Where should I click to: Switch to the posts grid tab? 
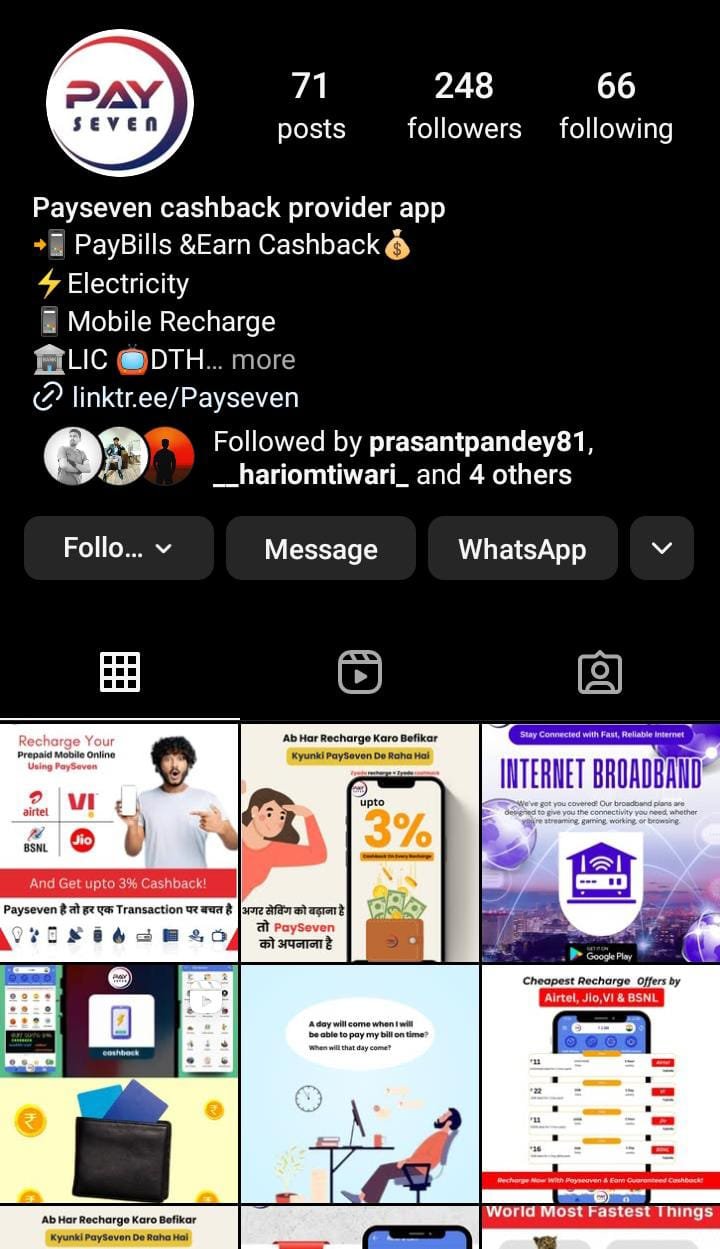tap(120, 673)
